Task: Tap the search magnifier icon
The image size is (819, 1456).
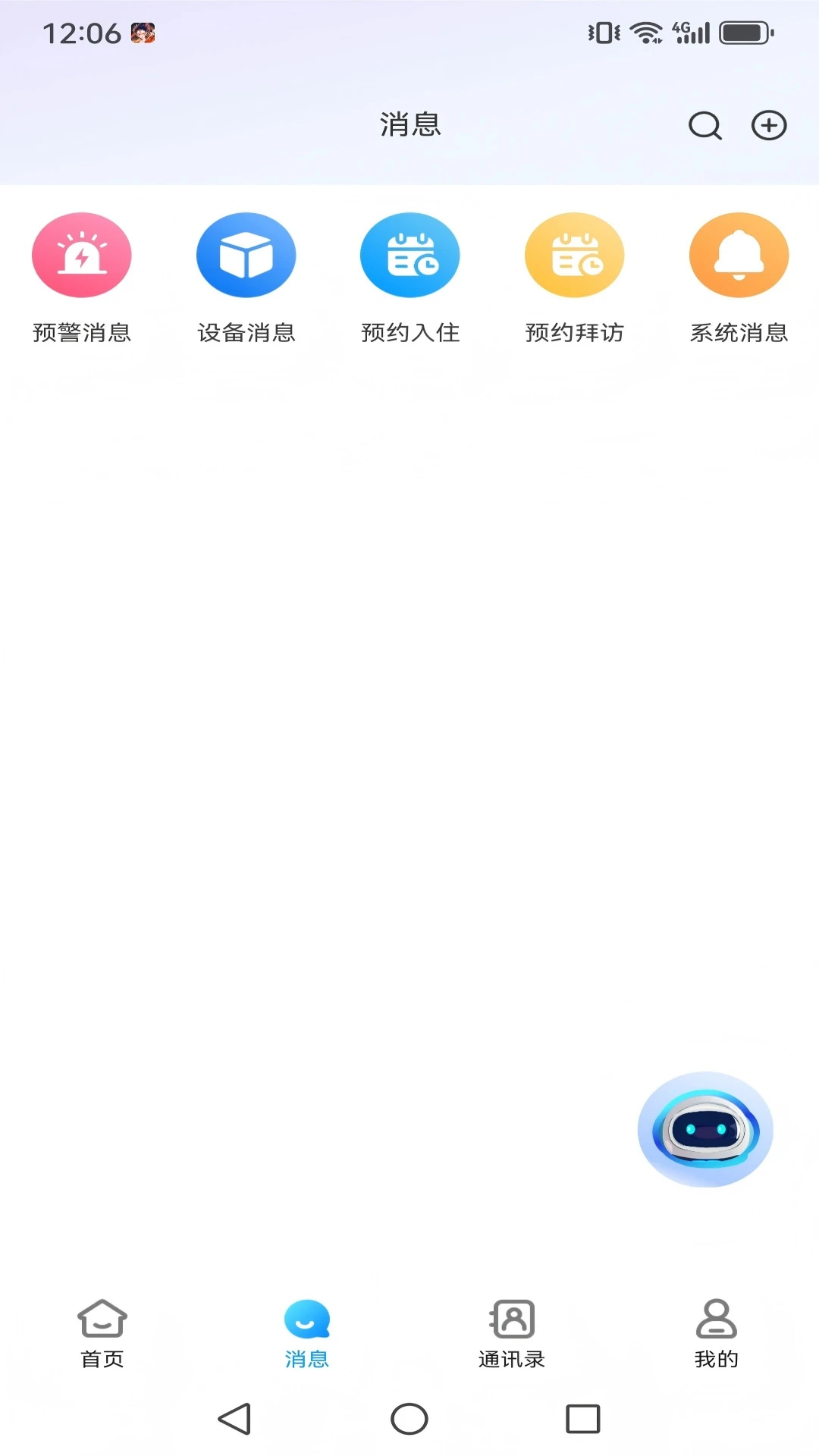Action: pyautogui.click(x=704, y=126)
